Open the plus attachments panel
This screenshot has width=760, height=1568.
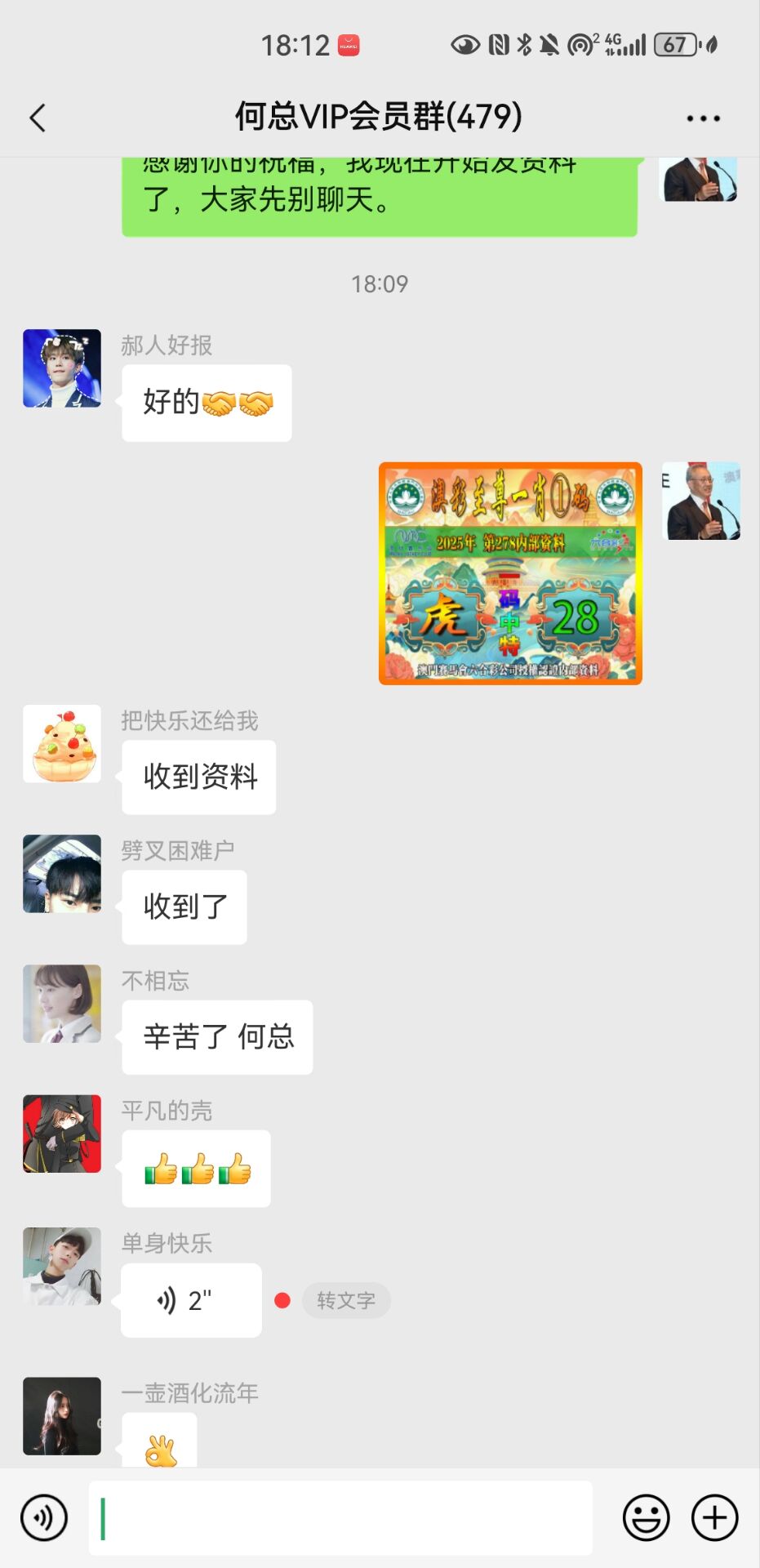point(714,1518)
